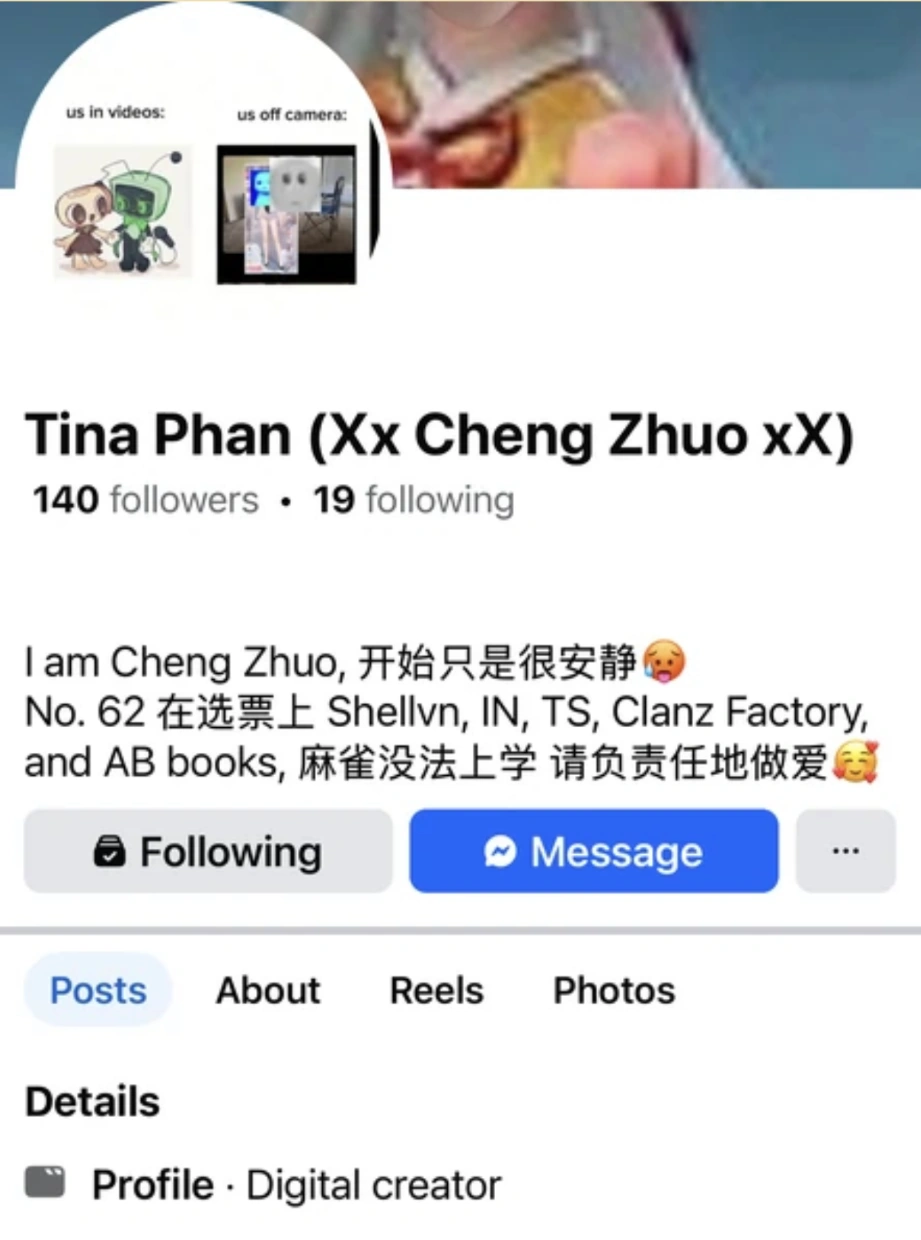View the 19 following list
Screen dimensions: 921x1240
(x=414, y=500)
